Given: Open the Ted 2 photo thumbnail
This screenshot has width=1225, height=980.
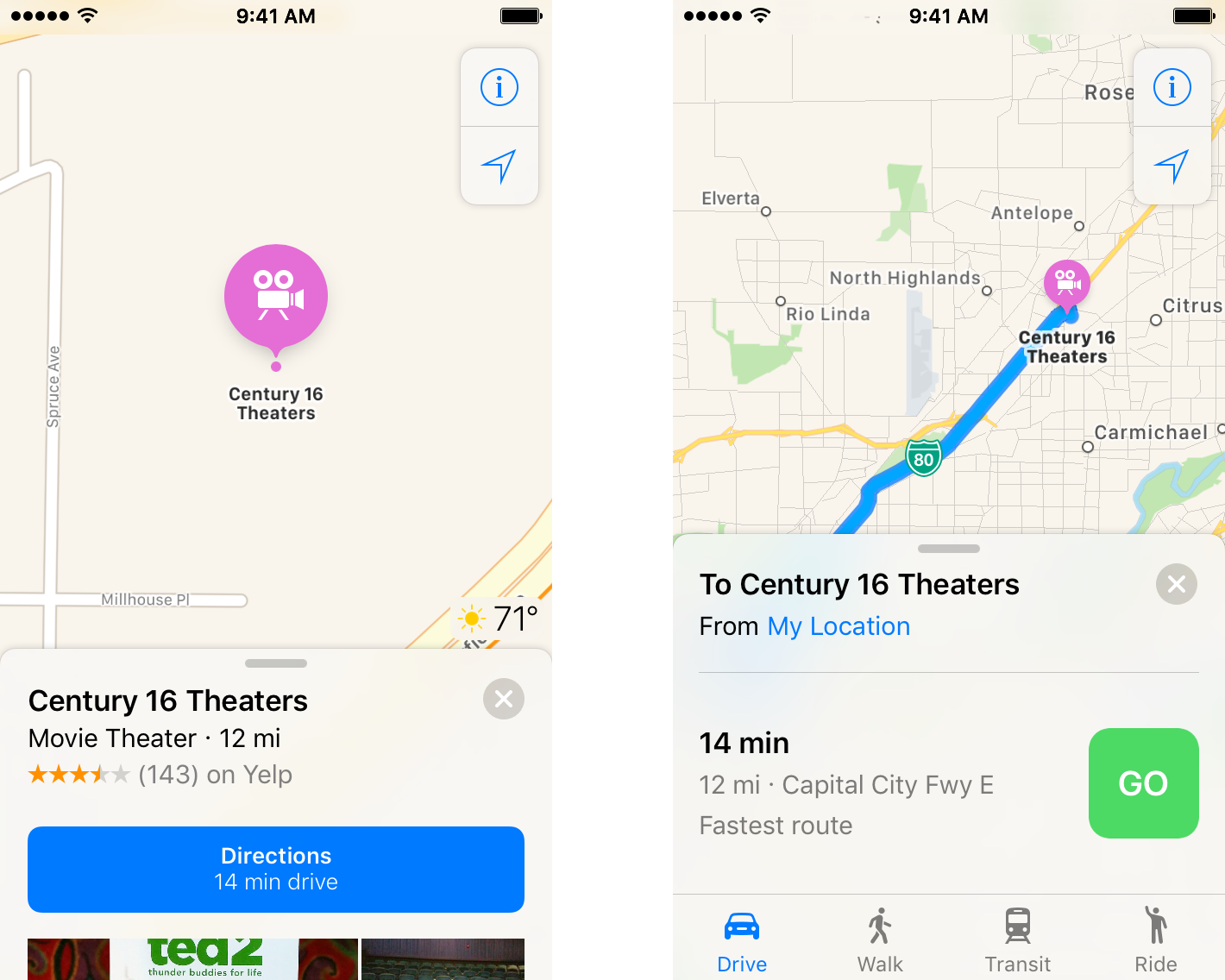Looking at the screenshot, I should 205,958.
